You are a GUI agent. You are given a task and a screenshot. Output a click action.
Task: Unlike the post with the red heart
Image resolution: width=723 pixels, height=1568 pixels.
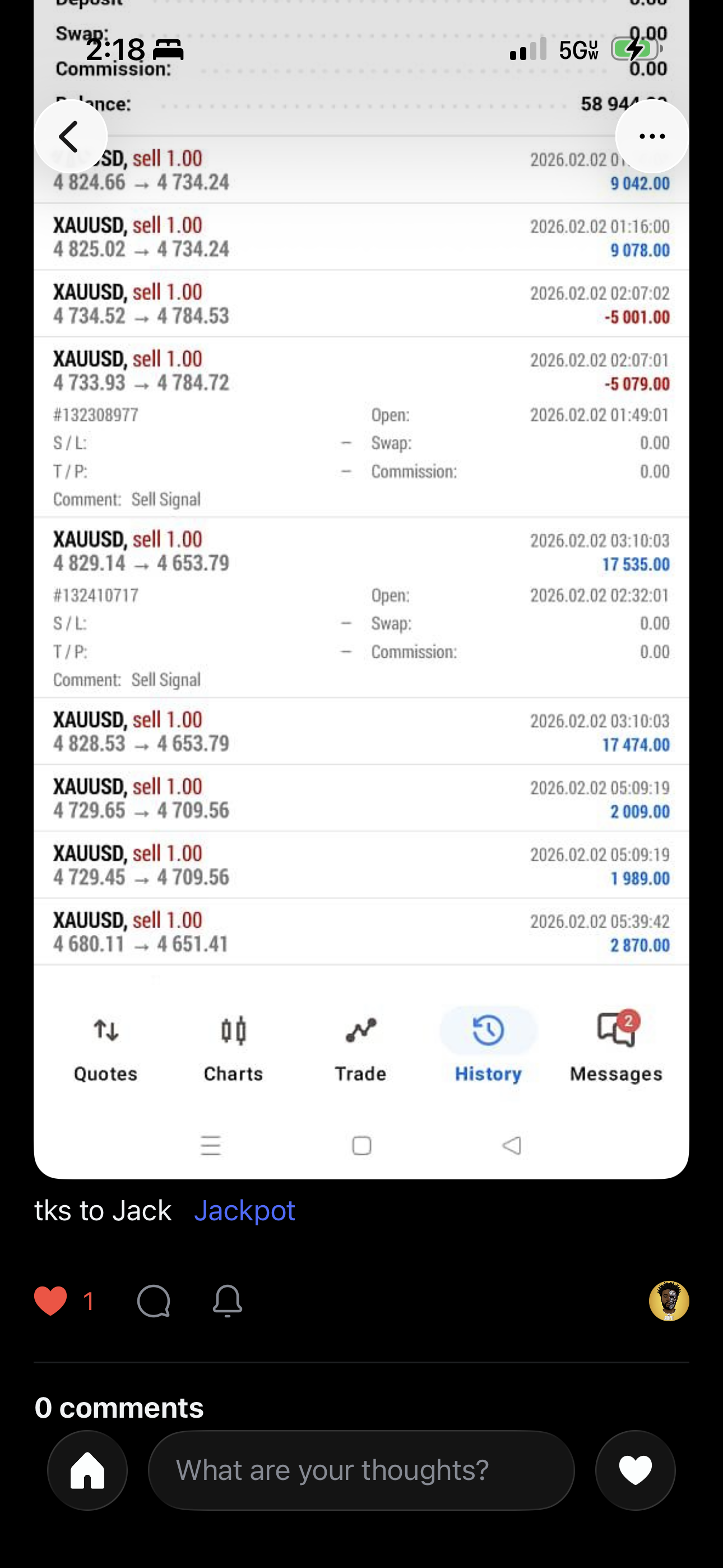tap(50, 1301)
